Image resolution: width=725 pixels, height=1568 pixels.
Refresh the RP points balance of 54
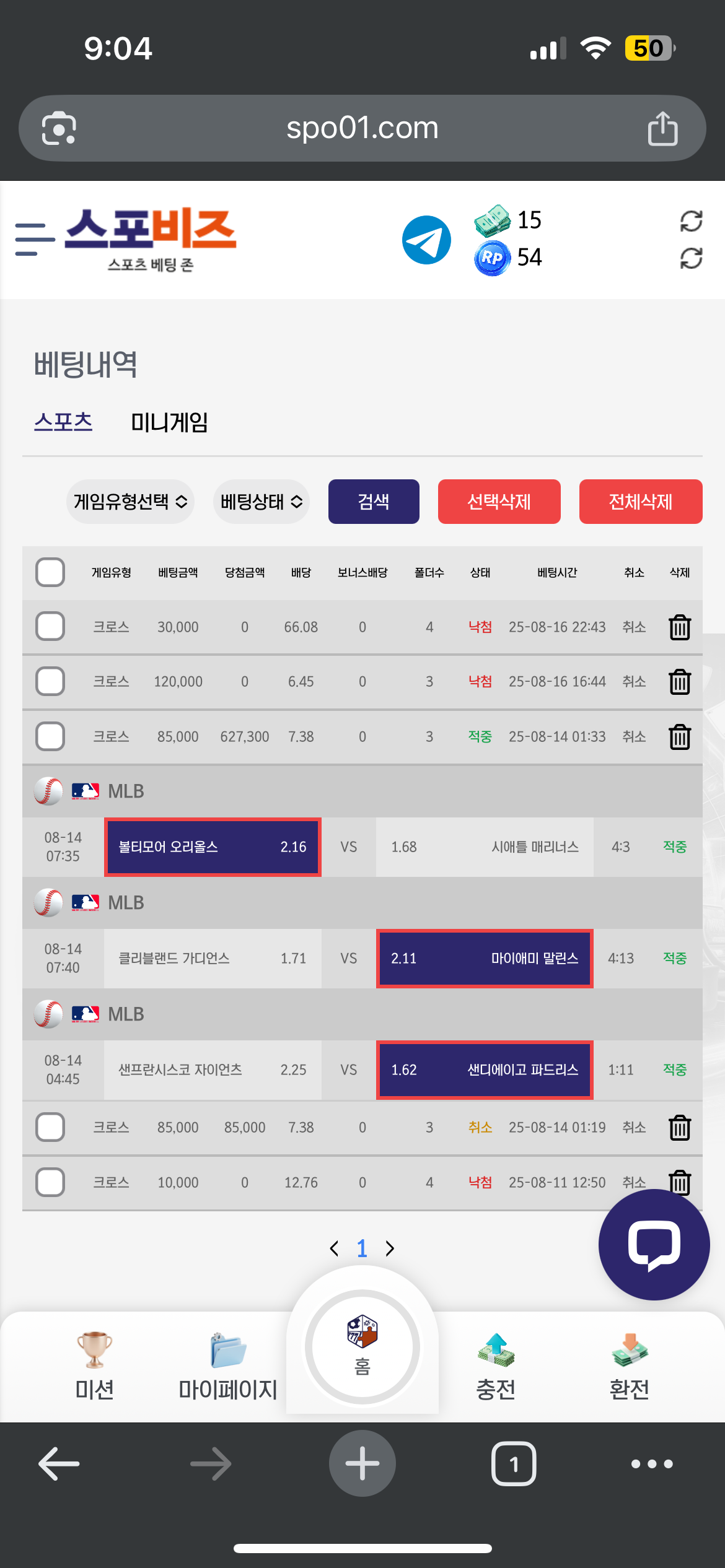tap(690, 258)
